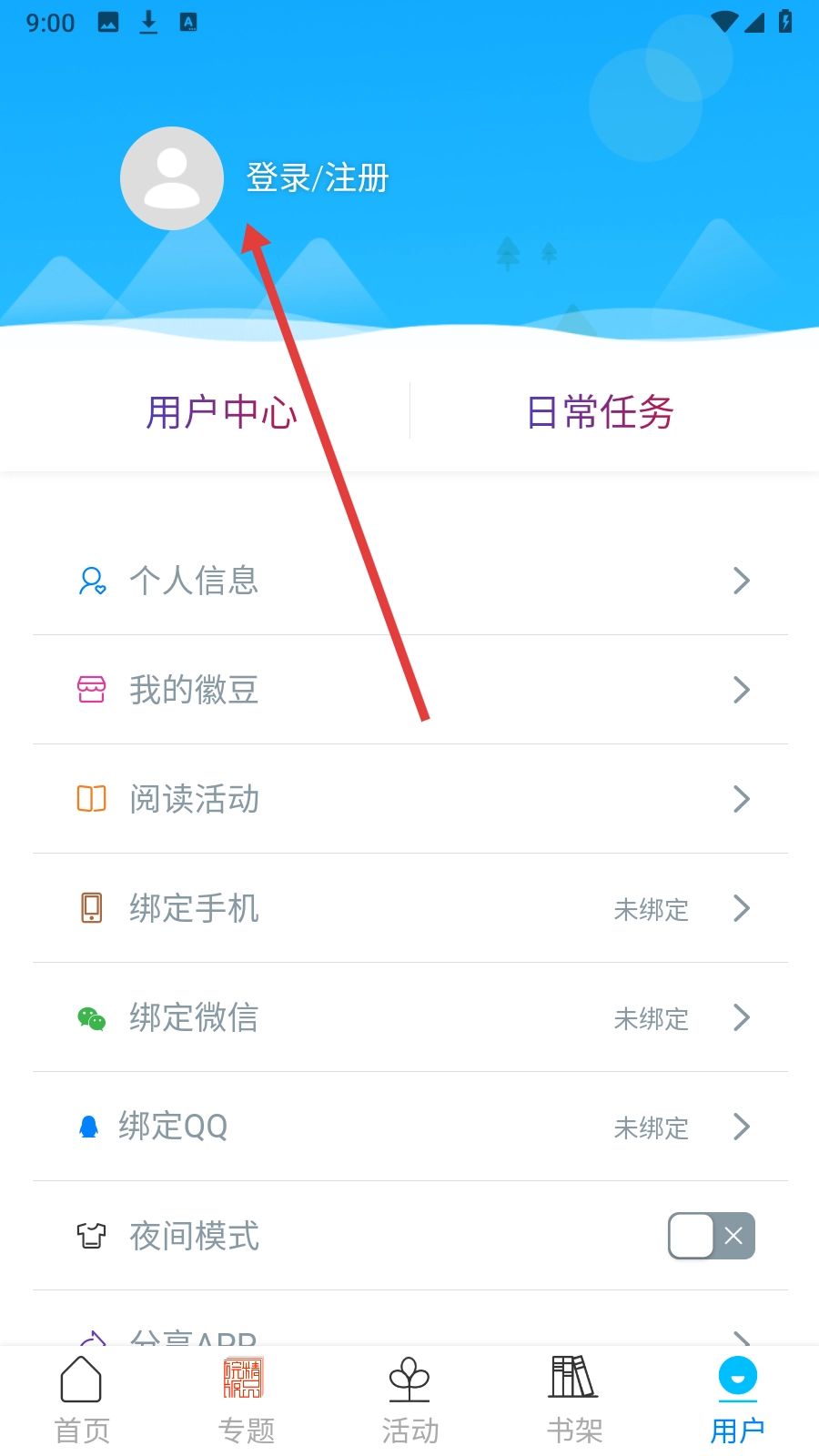Open 个人信息 row
Image resolution: width=819 pixels, height=1456 pixels.
coord(409,581)
